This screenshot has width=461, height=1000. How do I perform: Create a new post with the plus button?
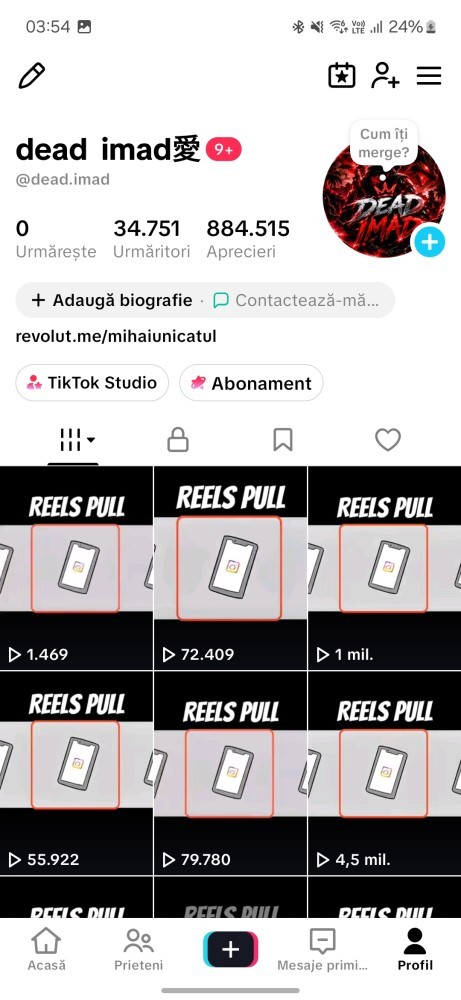230,950
